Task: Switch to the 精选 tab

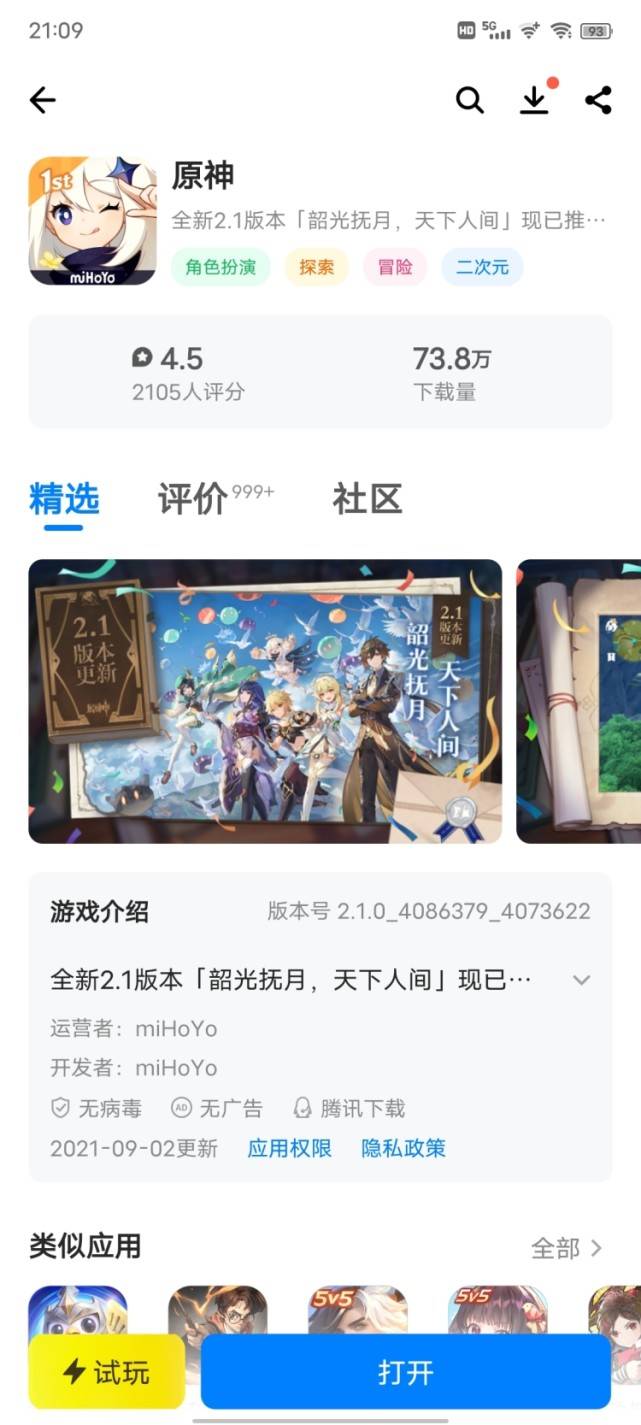Action: coord(64,498)
